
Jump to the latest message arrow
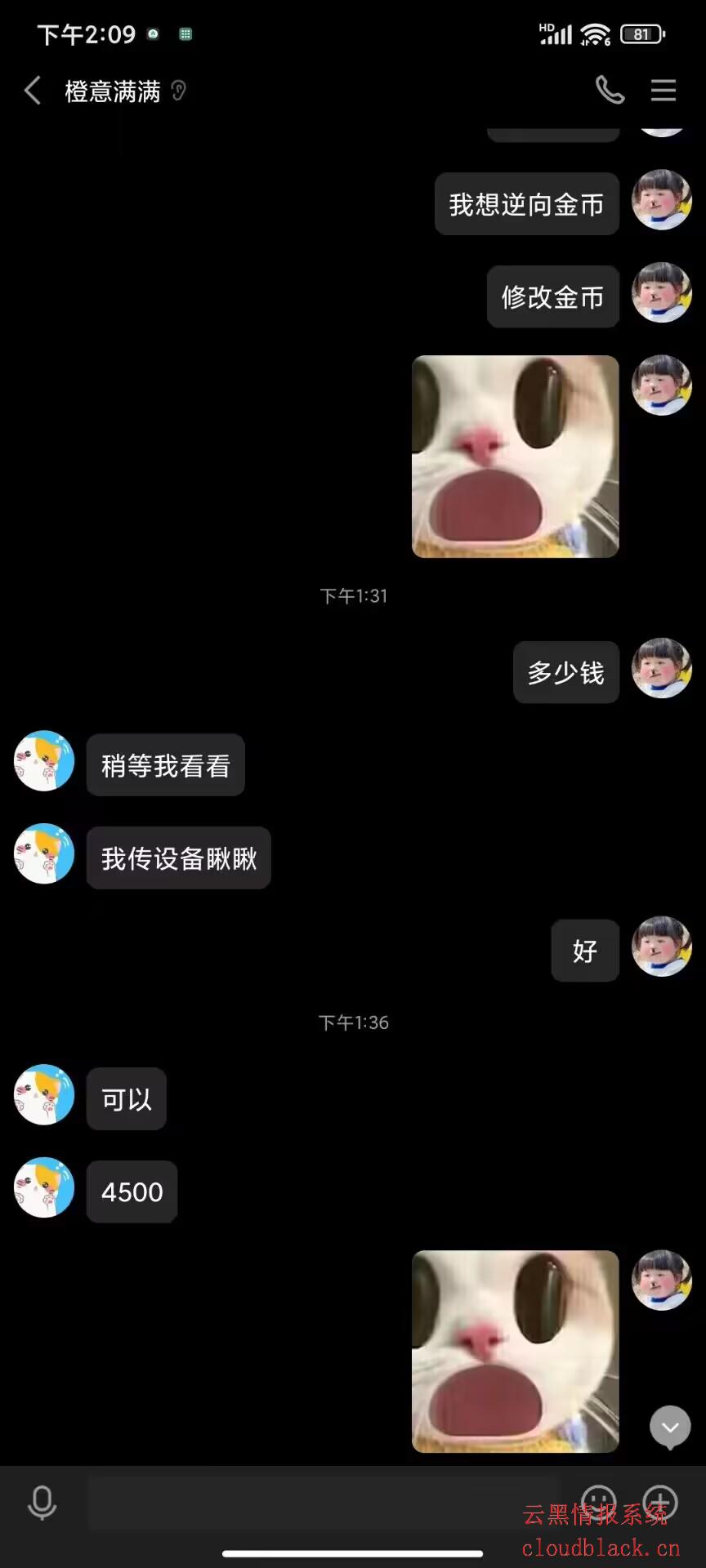coord(670,1427)
